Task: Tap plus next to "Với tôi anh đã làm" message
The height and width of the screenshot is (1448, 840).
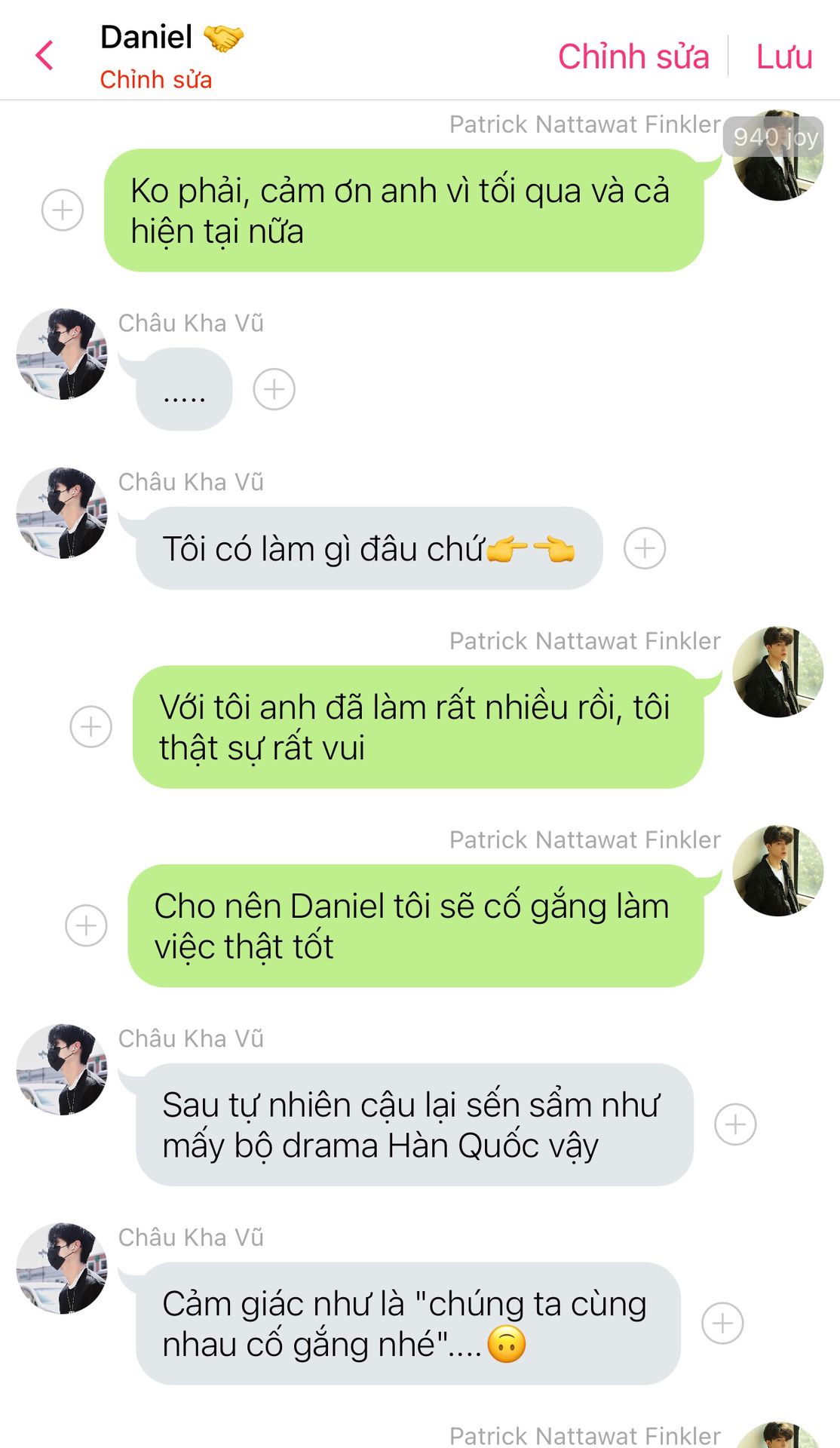Action: (91, 727)
